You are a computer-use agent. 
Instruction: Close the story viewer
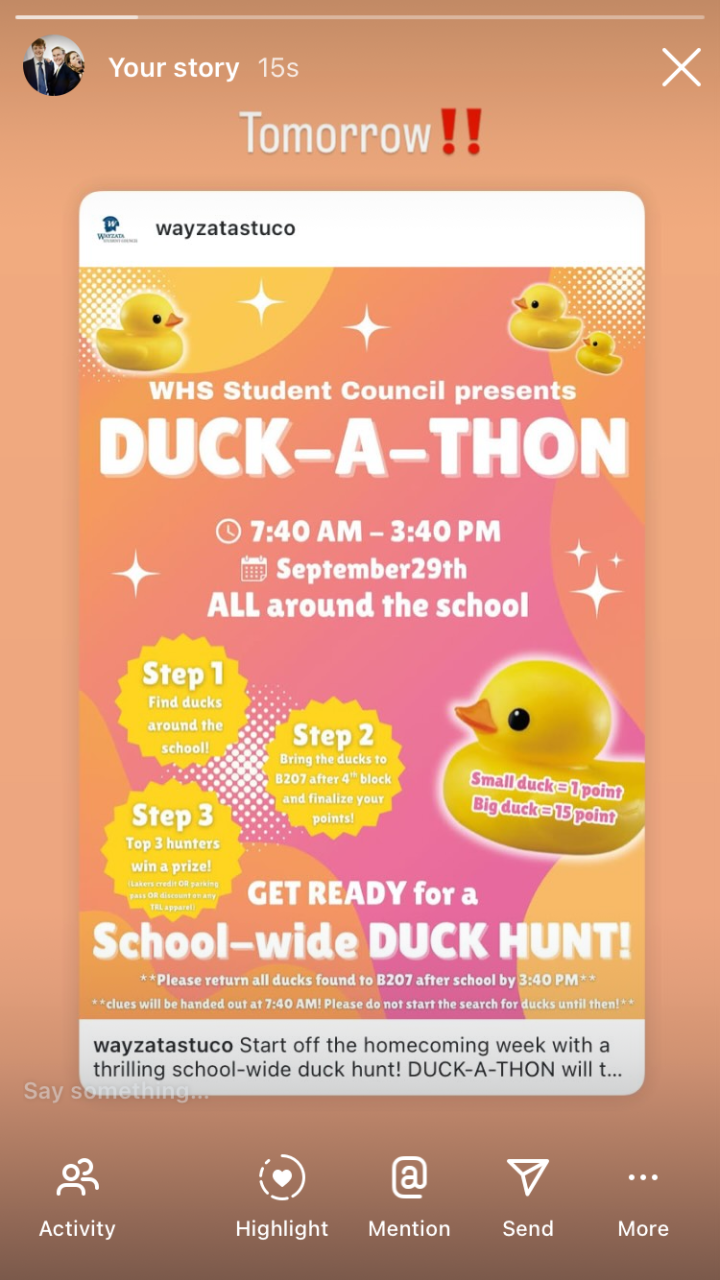(681, 68)
